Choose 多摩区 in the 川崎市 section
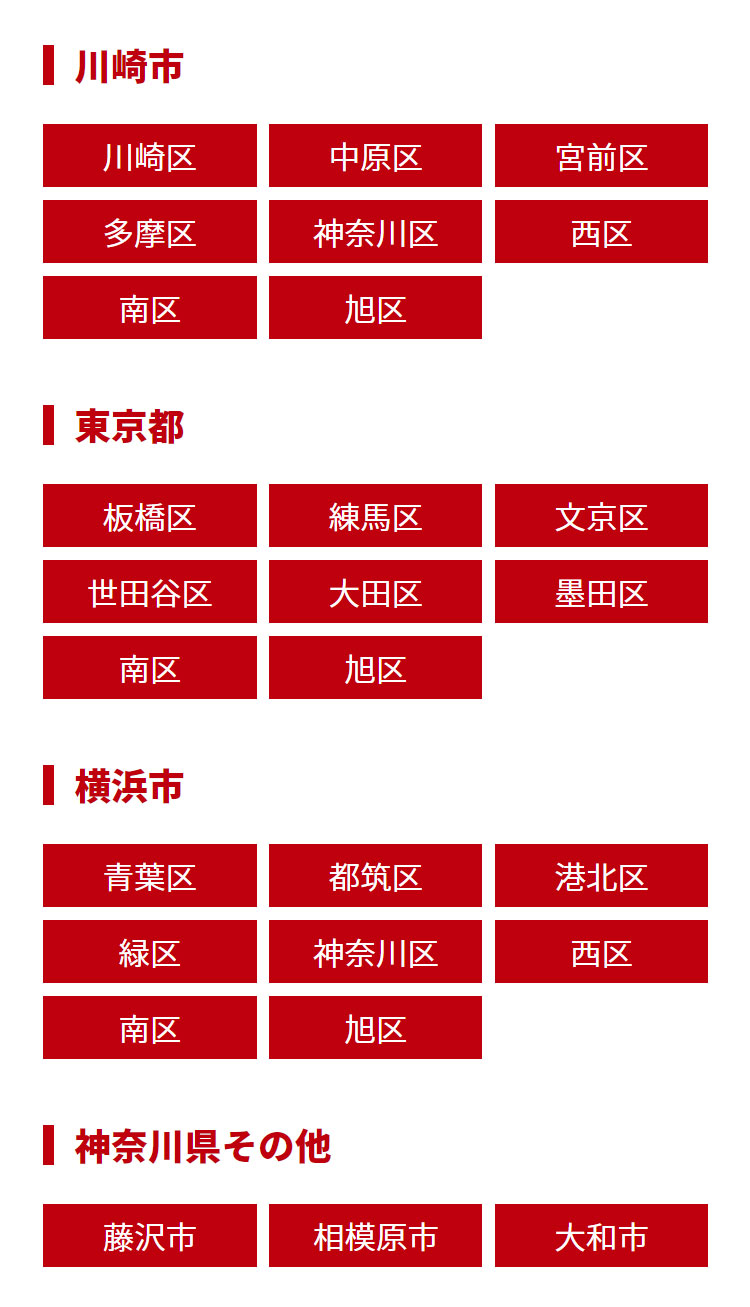750x1307 pixels. click(150, 232)
